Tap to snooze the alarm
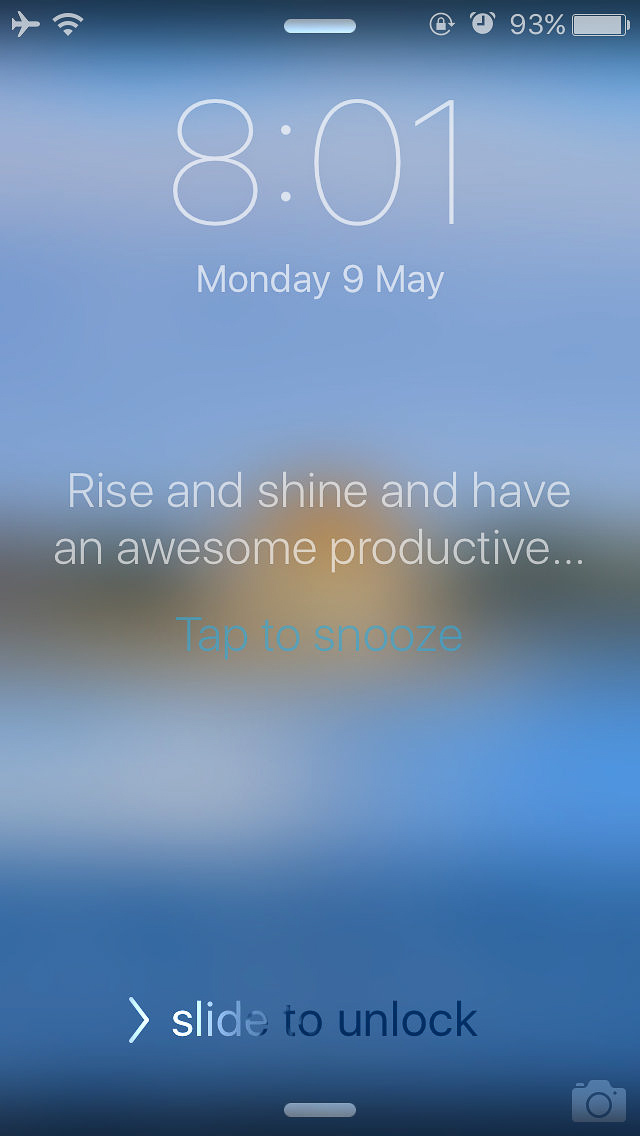 (319, 636)
